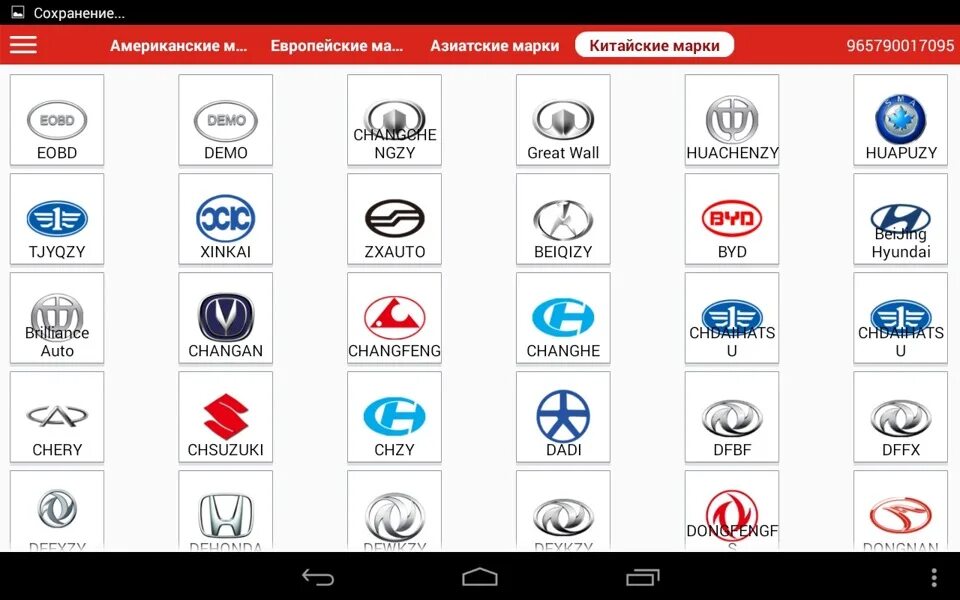Tap the Android home button
Viewport: 960px width, 600px height.
tap(480, 577)
